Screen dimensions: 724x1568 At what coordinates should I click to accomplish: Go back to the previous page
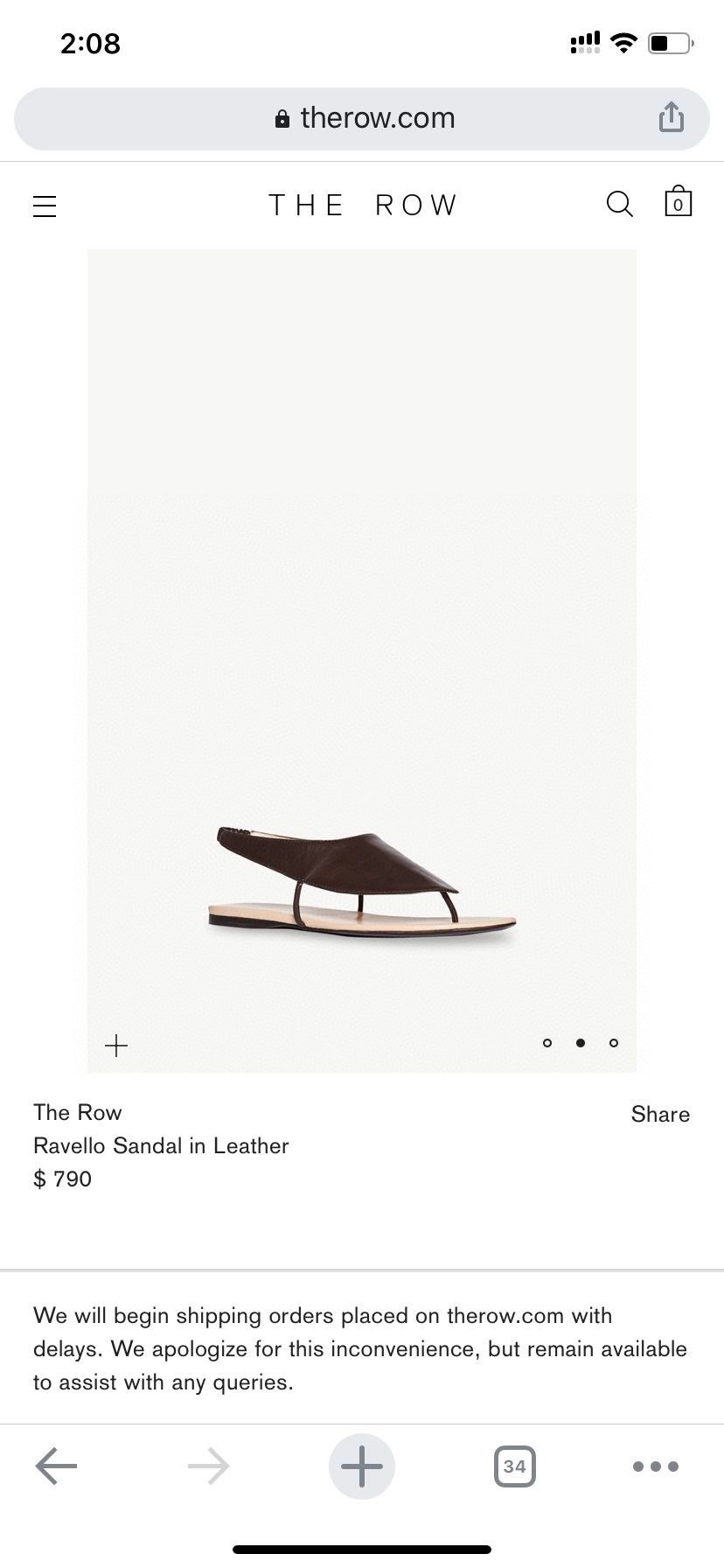[56, 1466]
